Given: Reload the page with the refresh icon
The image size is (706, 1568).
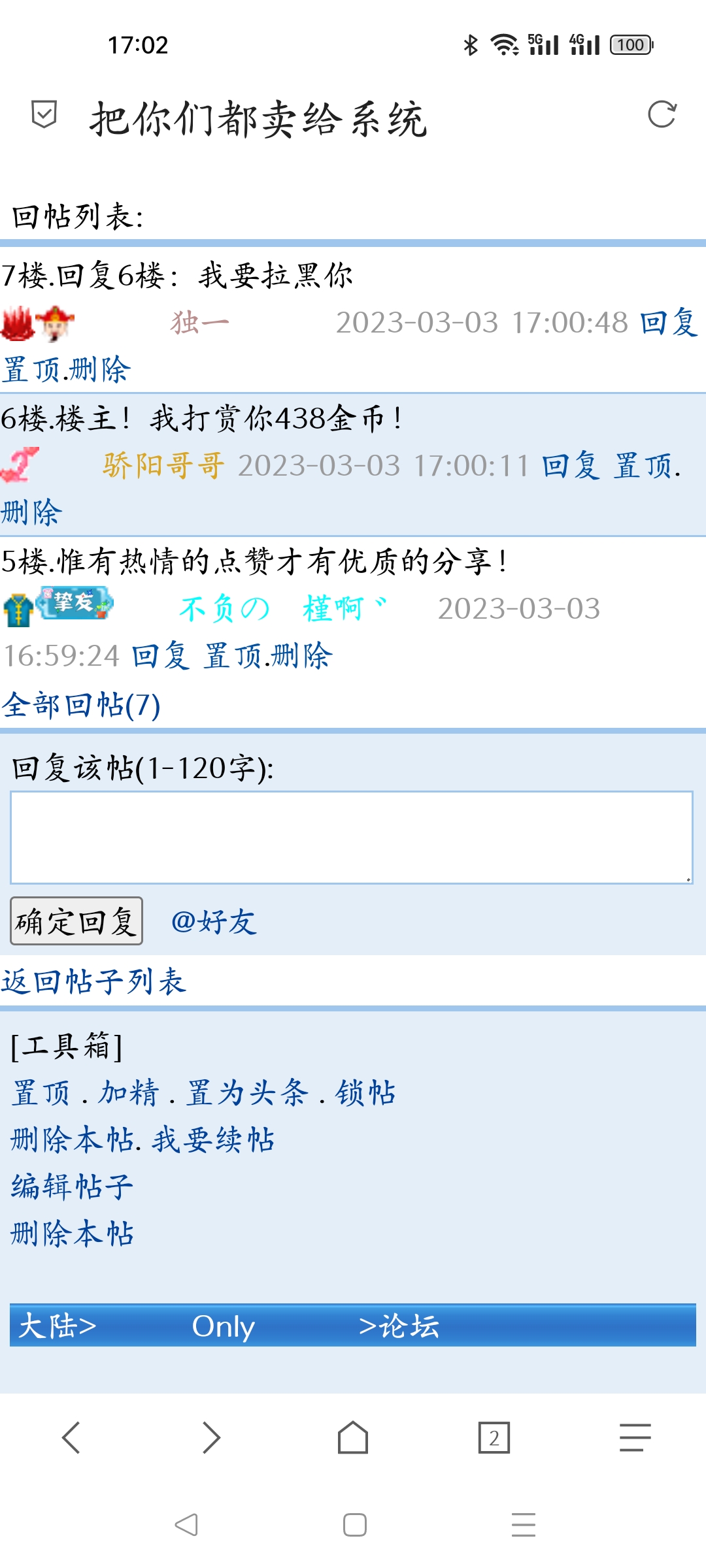Looking at the screenshot, I should 662,114.
